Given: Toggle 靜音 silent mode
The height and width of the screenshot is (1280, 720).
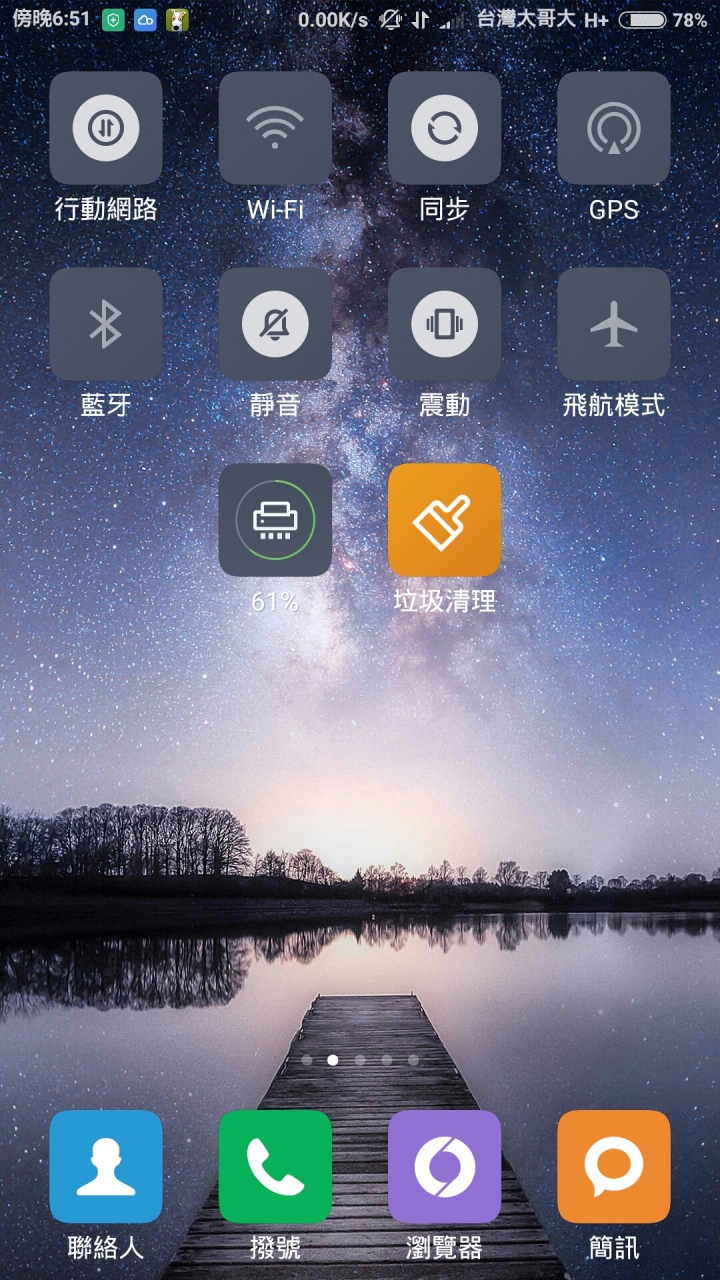Looking at the screenshot, I should pos(275,324).
